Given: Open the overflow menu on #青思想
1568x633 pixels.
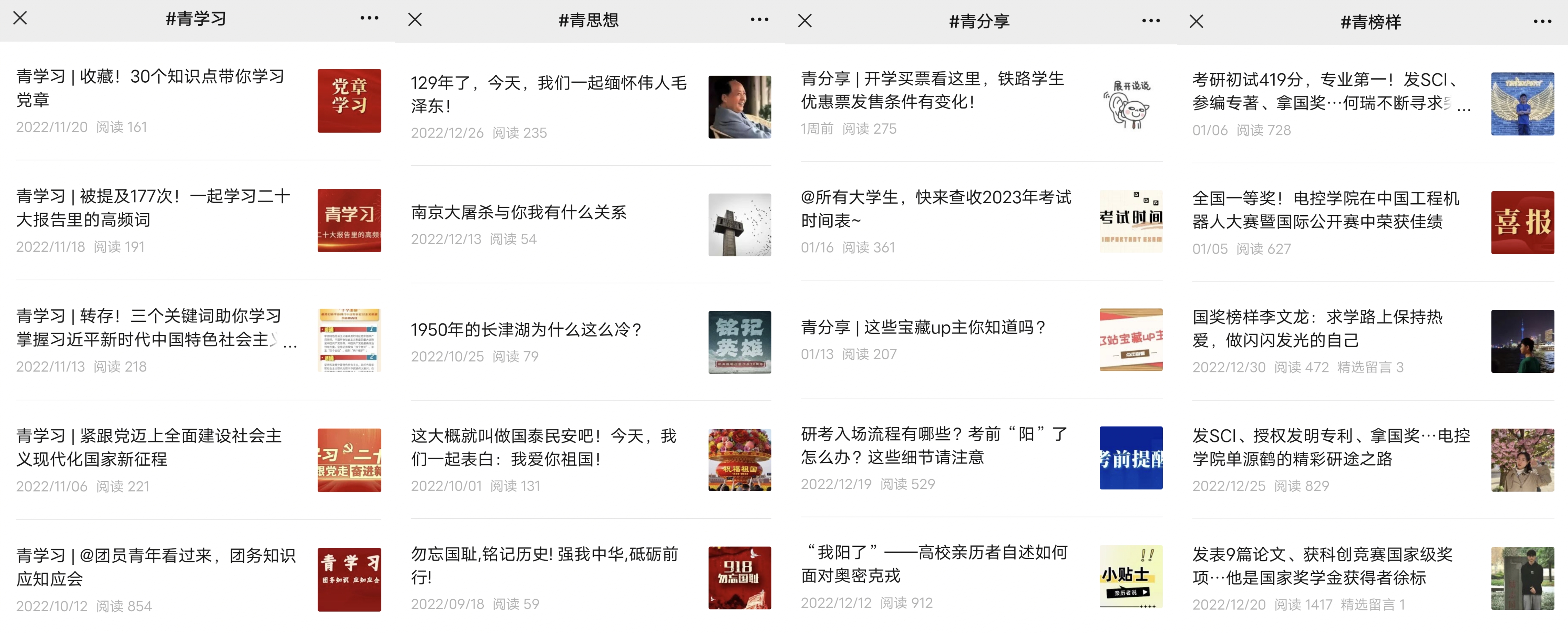Looking at the screenshot, I should [759, 20].
